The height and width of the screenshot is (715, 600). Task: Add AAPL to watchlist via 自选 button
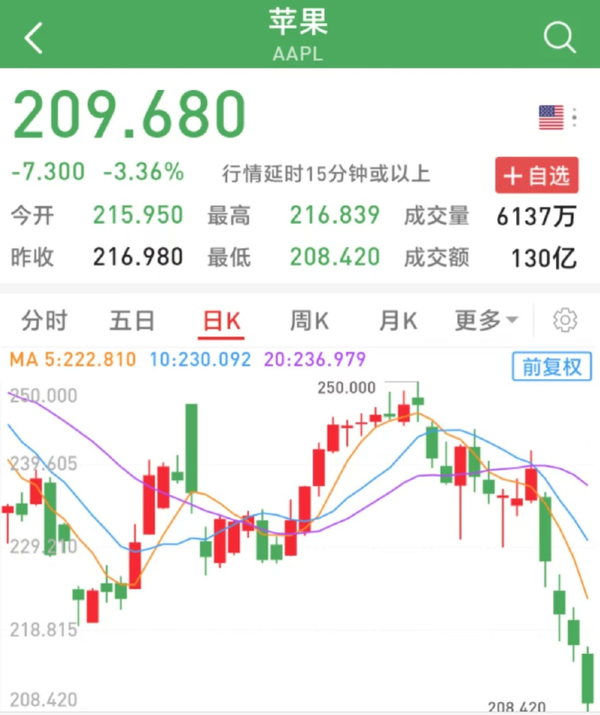tap(537, 176)
